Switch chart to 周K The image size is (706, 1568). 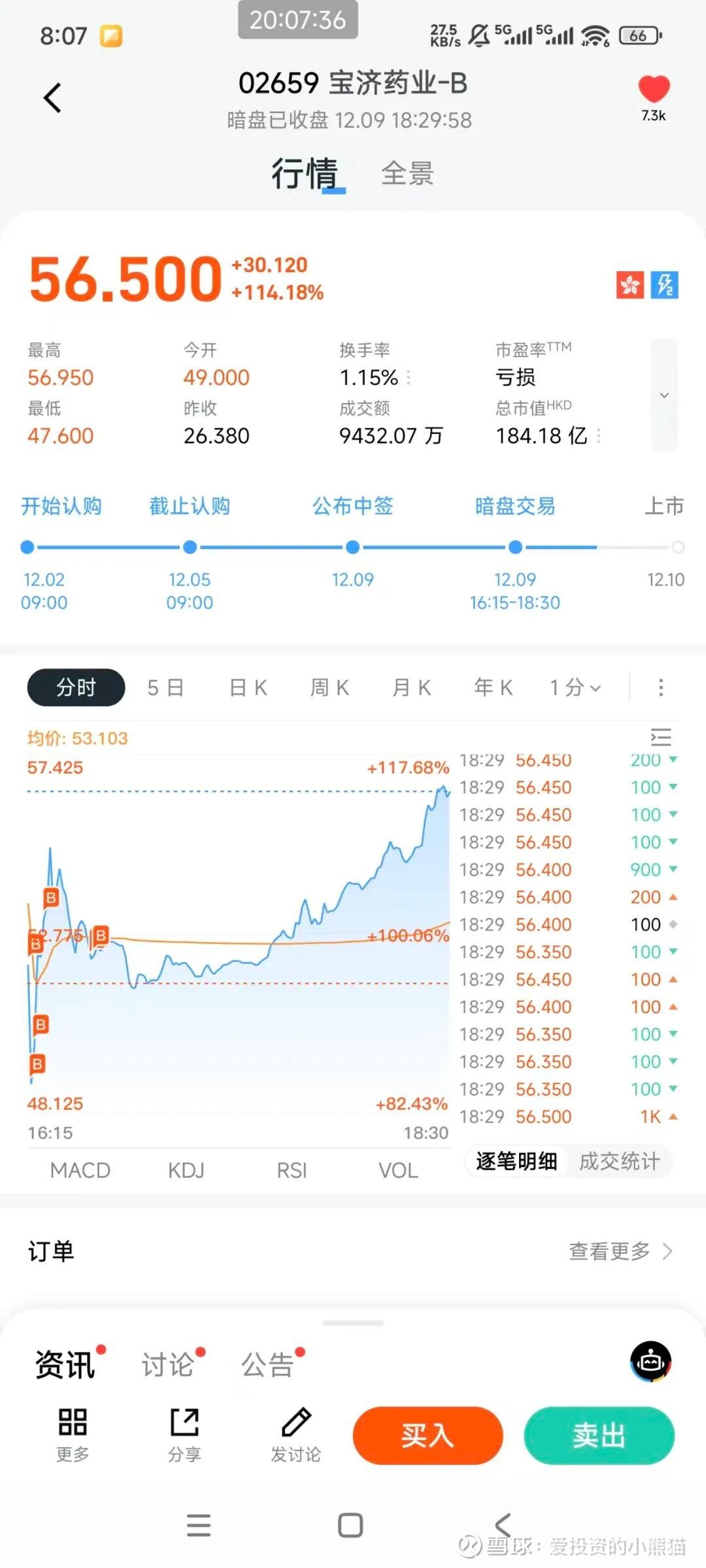tap(329, 687)
